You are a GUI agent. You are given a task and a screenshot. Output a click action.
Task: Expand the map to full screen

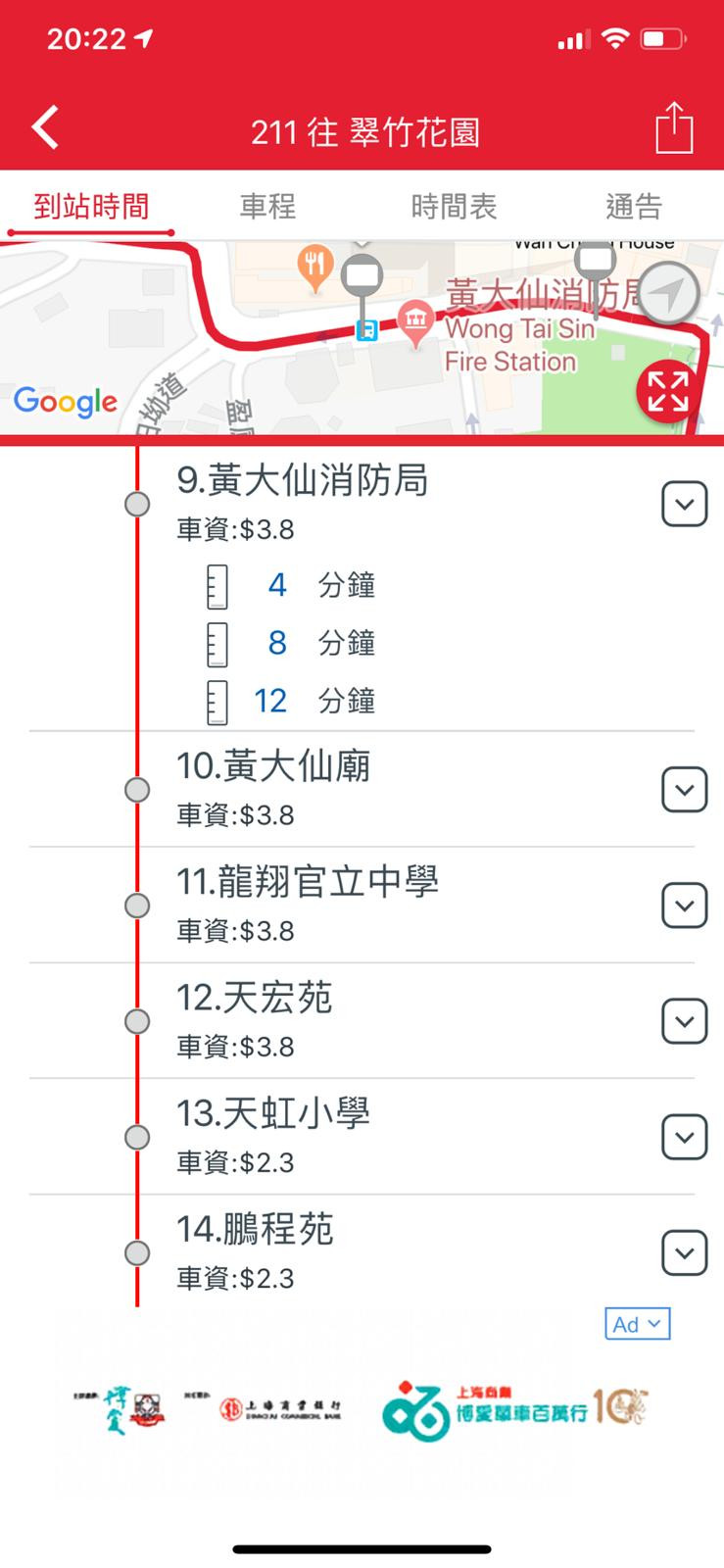click(667, 391)
